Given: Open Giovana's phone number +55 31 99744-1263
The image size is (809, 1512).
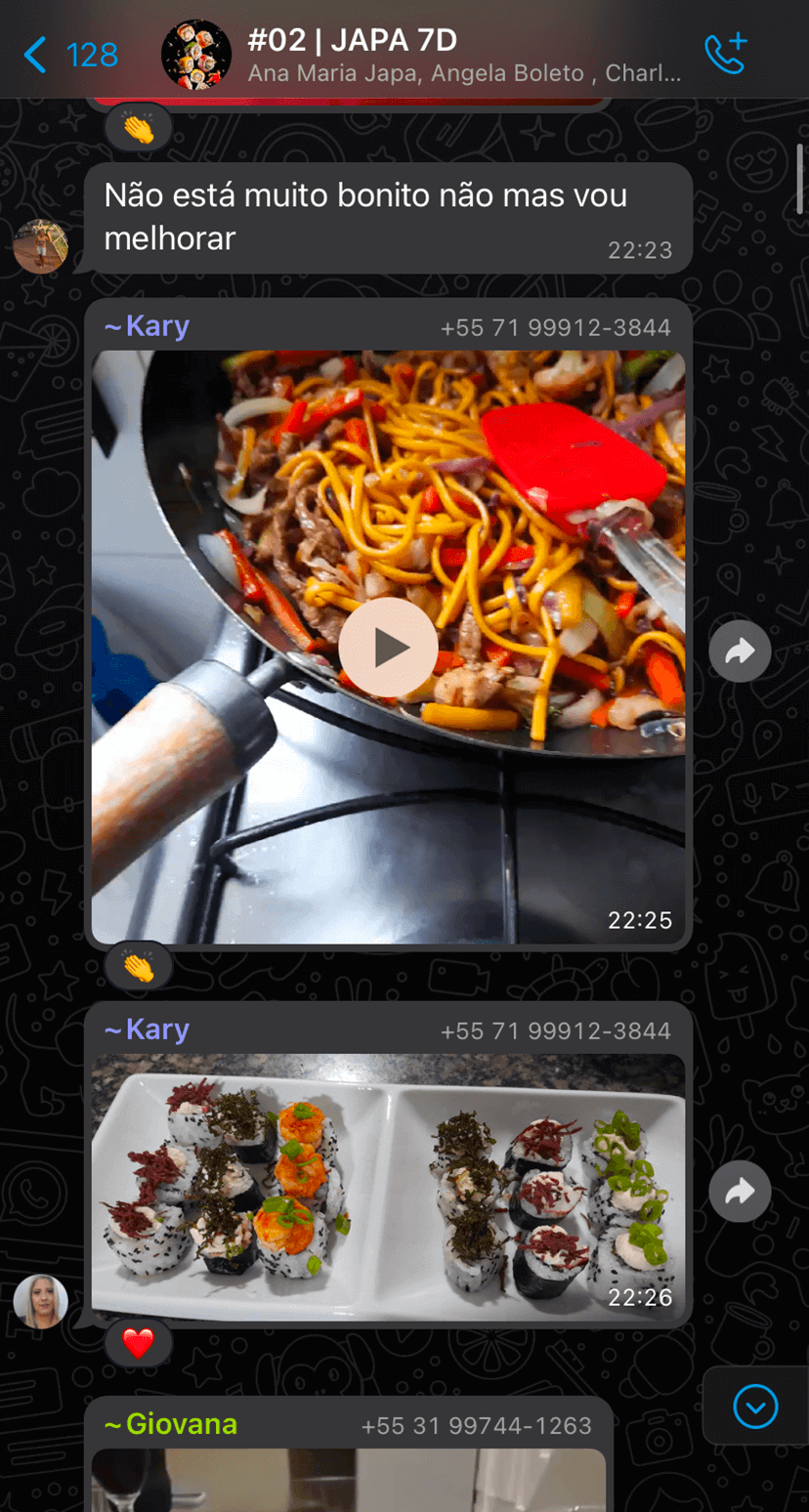Looking at the screenshot, I should pyautogui.click(x=477, y=1426).
